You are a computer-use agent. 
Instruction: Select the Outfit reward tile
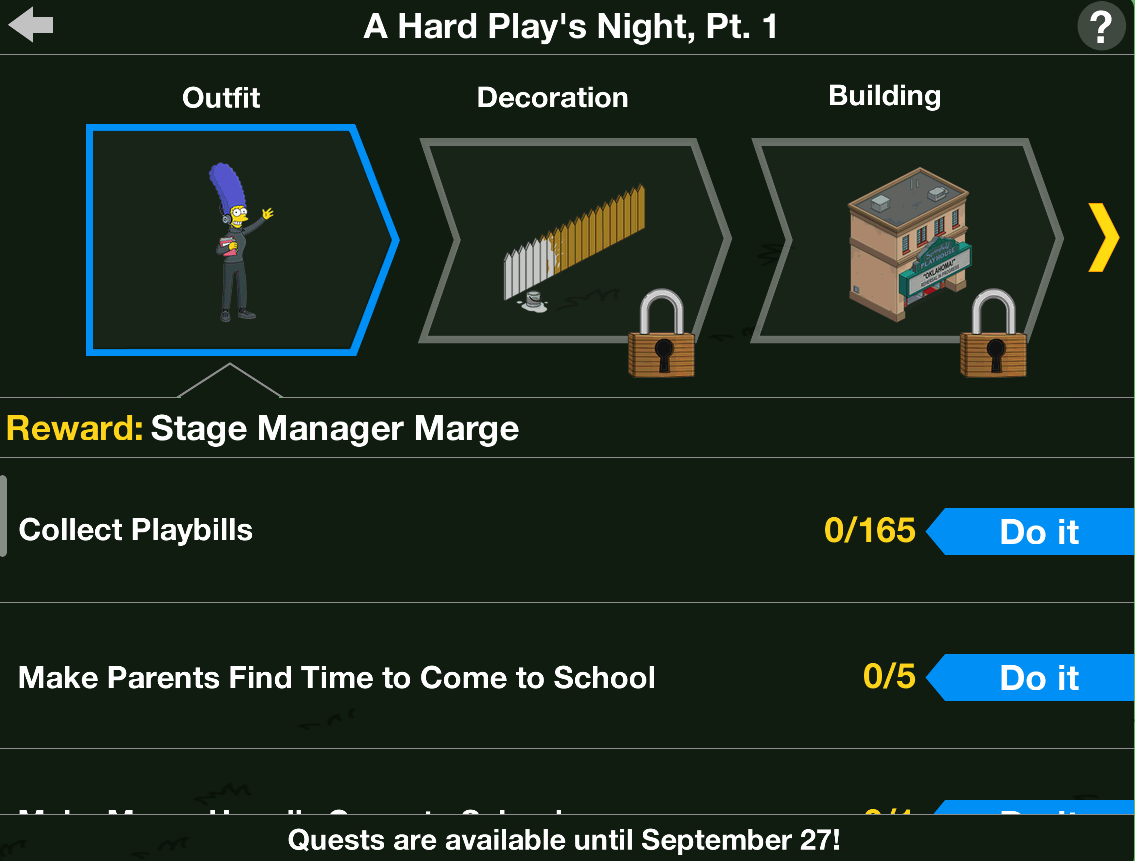coord(232,240)
